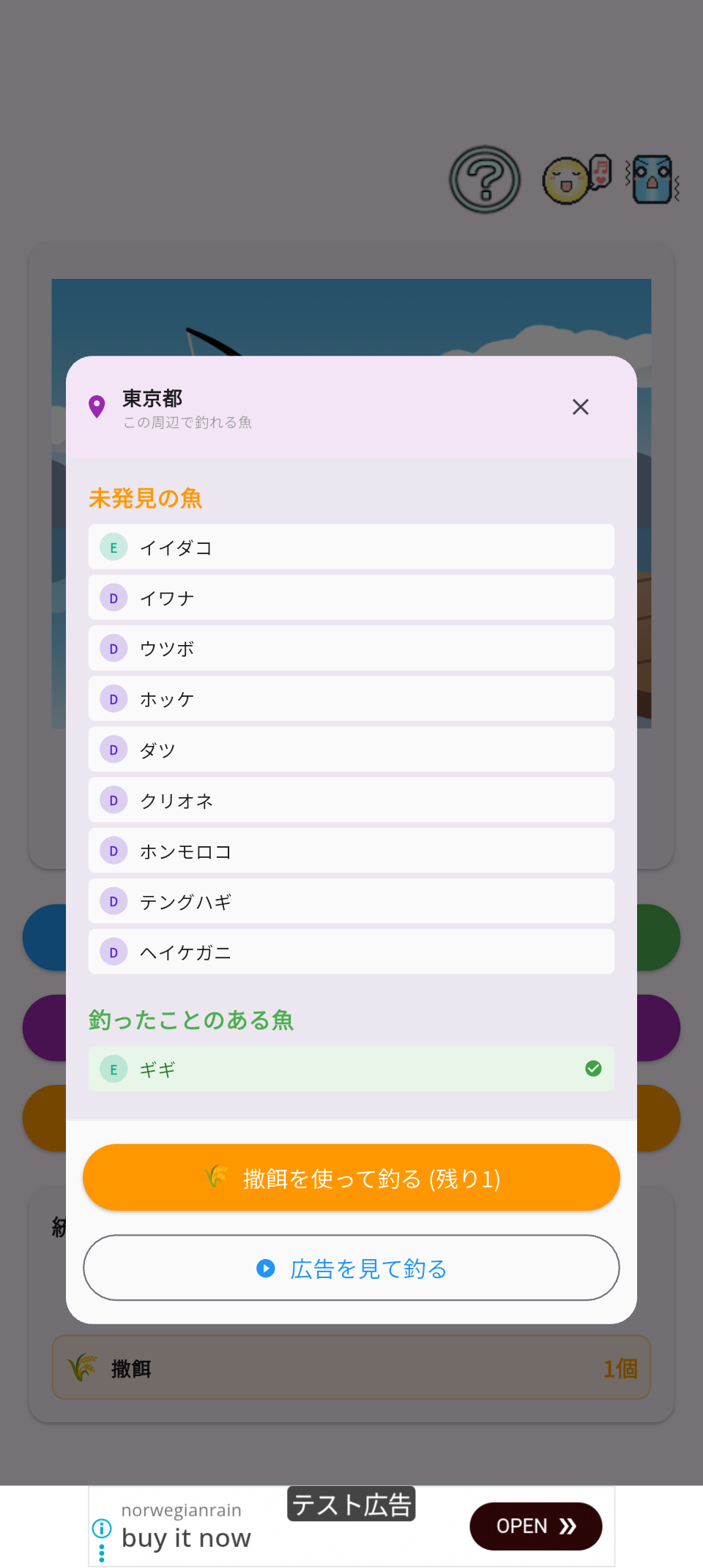Select the ウツボ fish entry
The width and height of the screenshot is (703, 1568).
pos(351,648)
